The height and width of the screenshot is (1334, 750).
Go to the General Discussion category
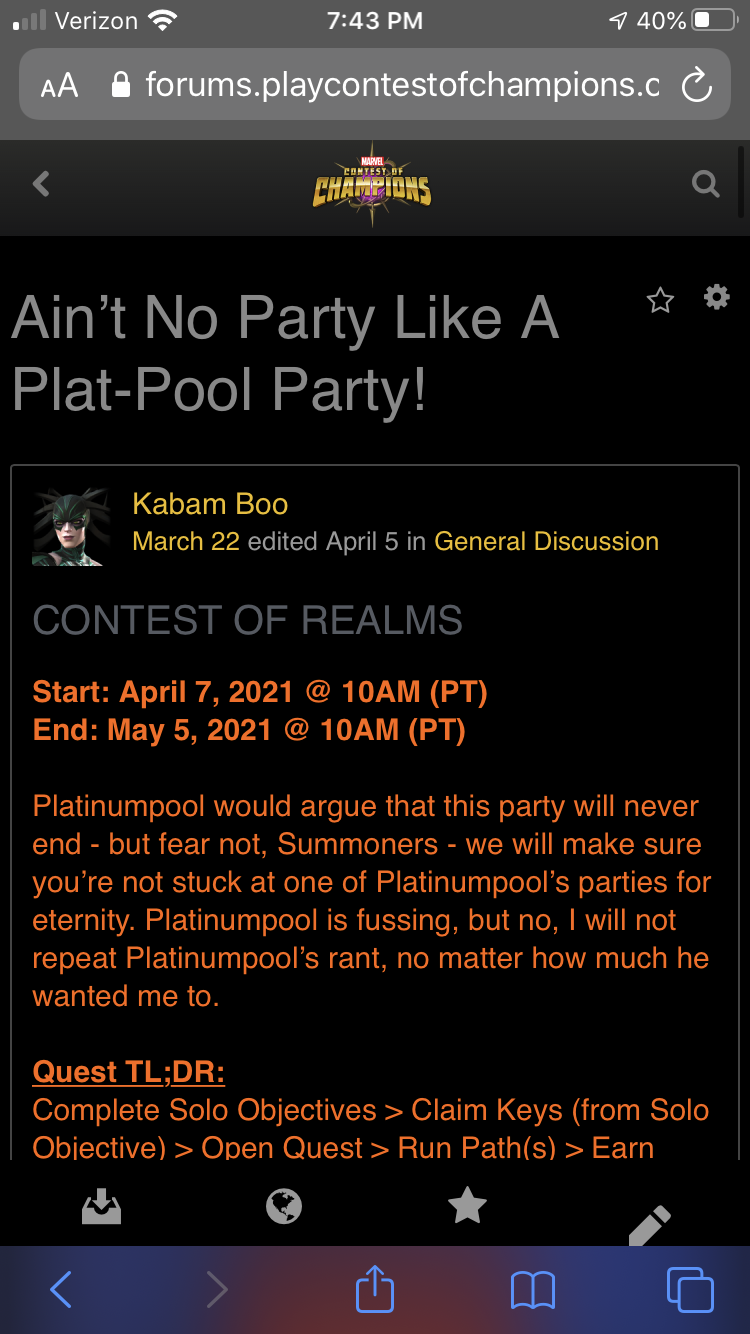click(x=546, y=542)
